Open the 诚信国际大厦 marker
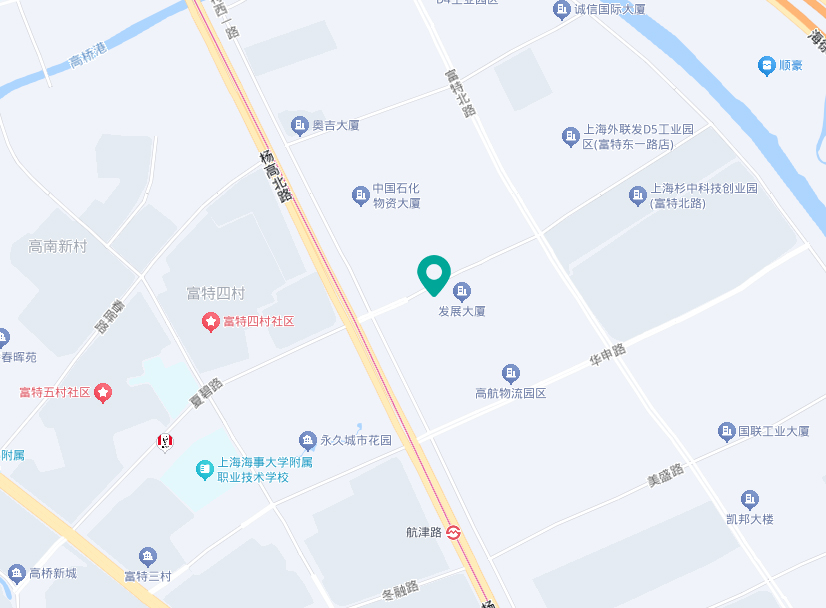Image resolution: width=826 pixels, height=608 pixels. point(562,10)
